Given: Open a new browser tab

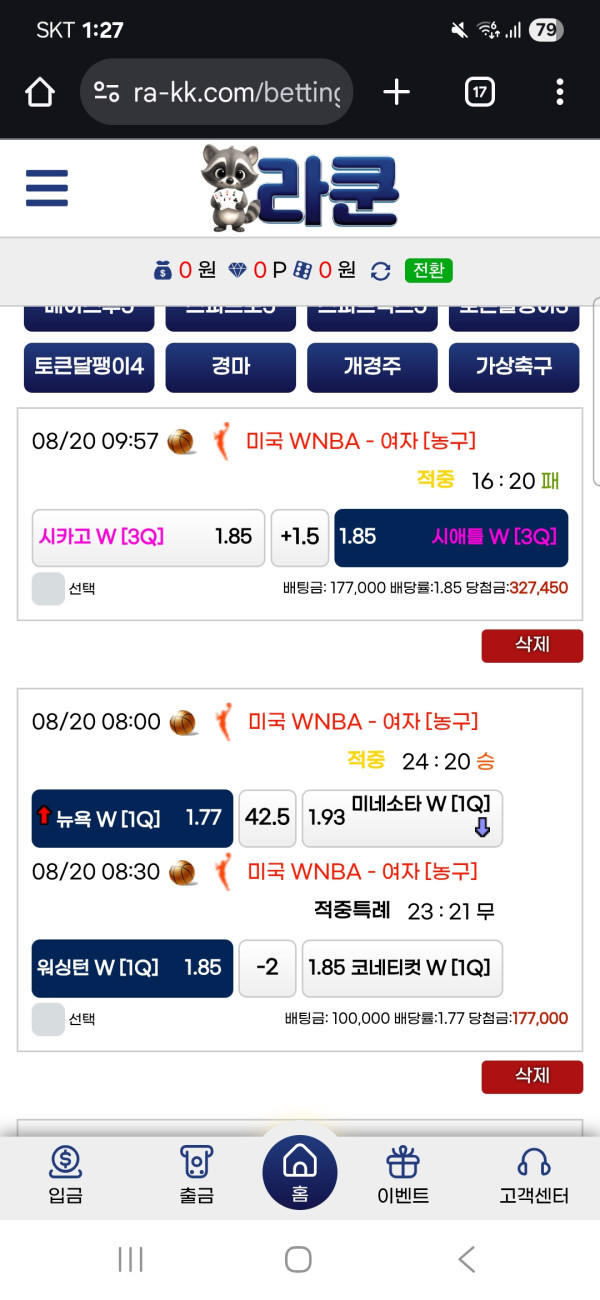Looking at the screenshot, I should [x=397, y=93].
